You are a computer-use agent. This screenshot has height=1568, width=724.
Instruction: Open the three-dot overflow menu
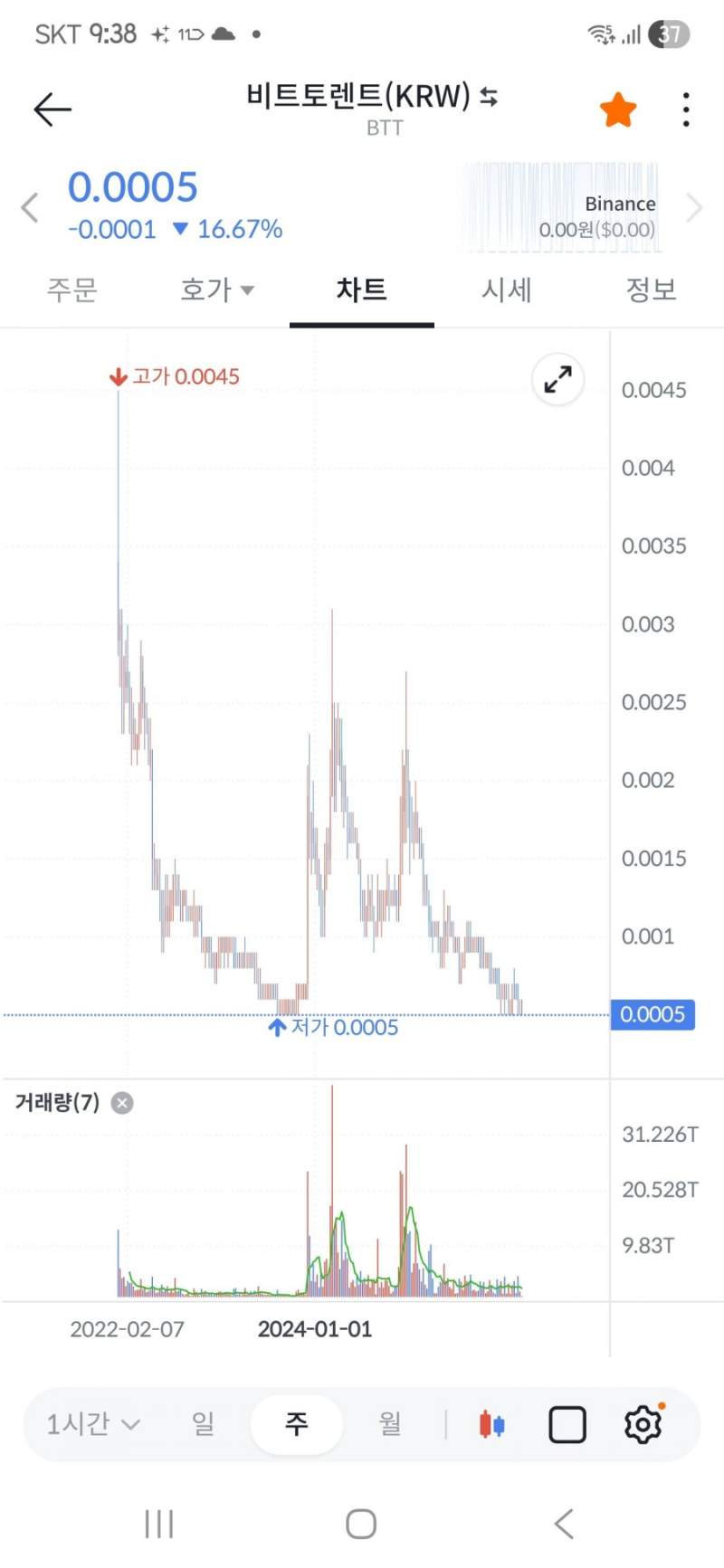(686, 109)
